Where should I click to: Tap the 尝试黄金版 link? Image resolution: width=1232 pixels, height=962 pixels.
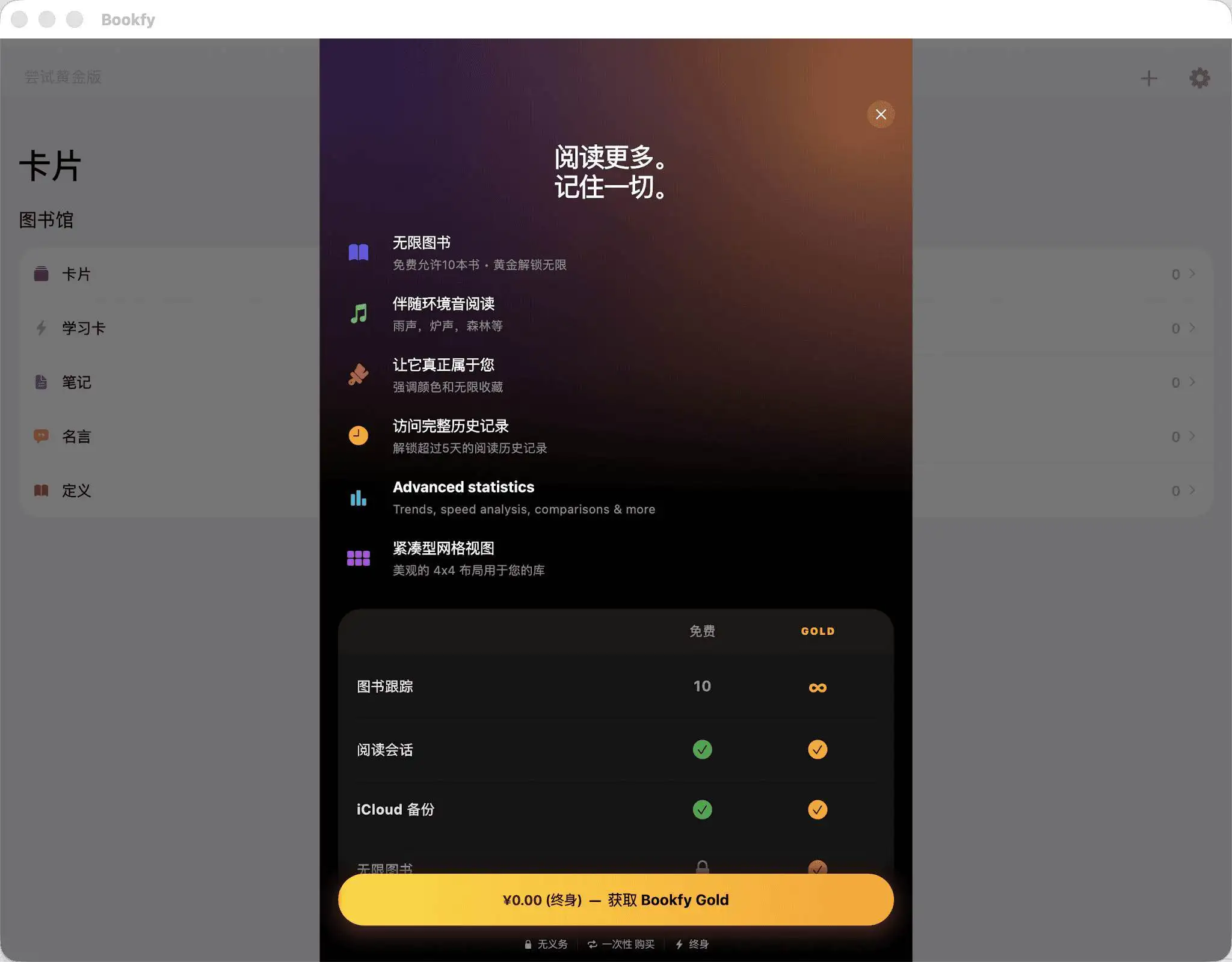(x=63, y=77)
